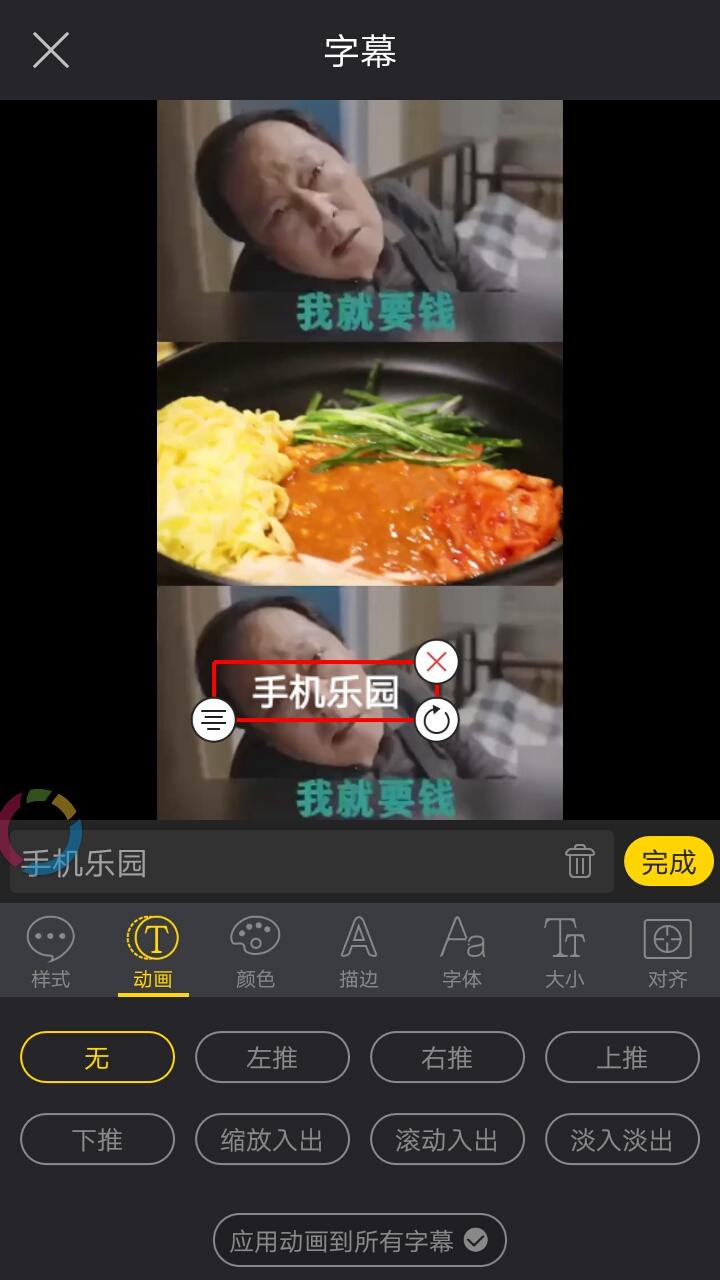Tap the alignment handle on the subtitle box

pyautogui.click(x=213, y=719)
